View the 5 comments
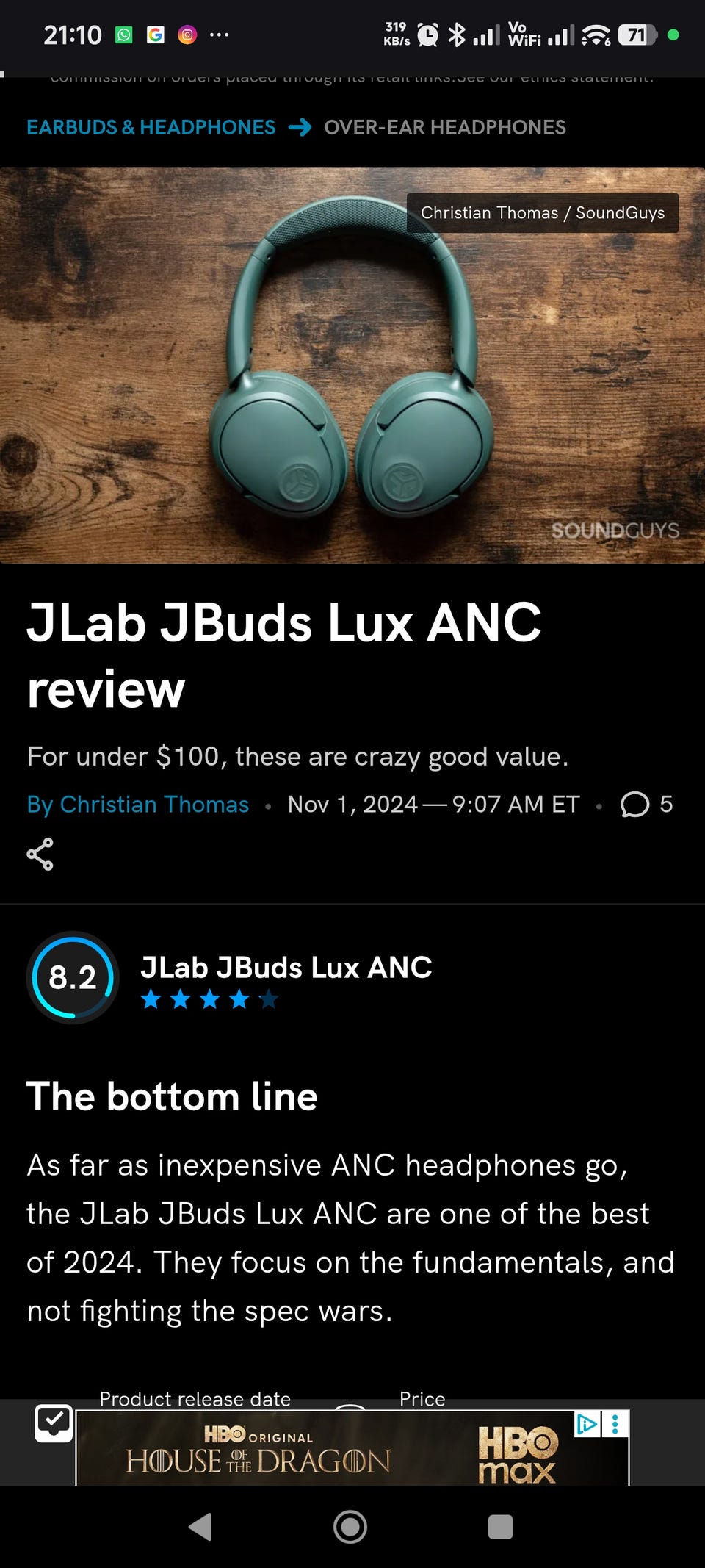Screen dimensions: 705x1568 [x=646, y=804]
